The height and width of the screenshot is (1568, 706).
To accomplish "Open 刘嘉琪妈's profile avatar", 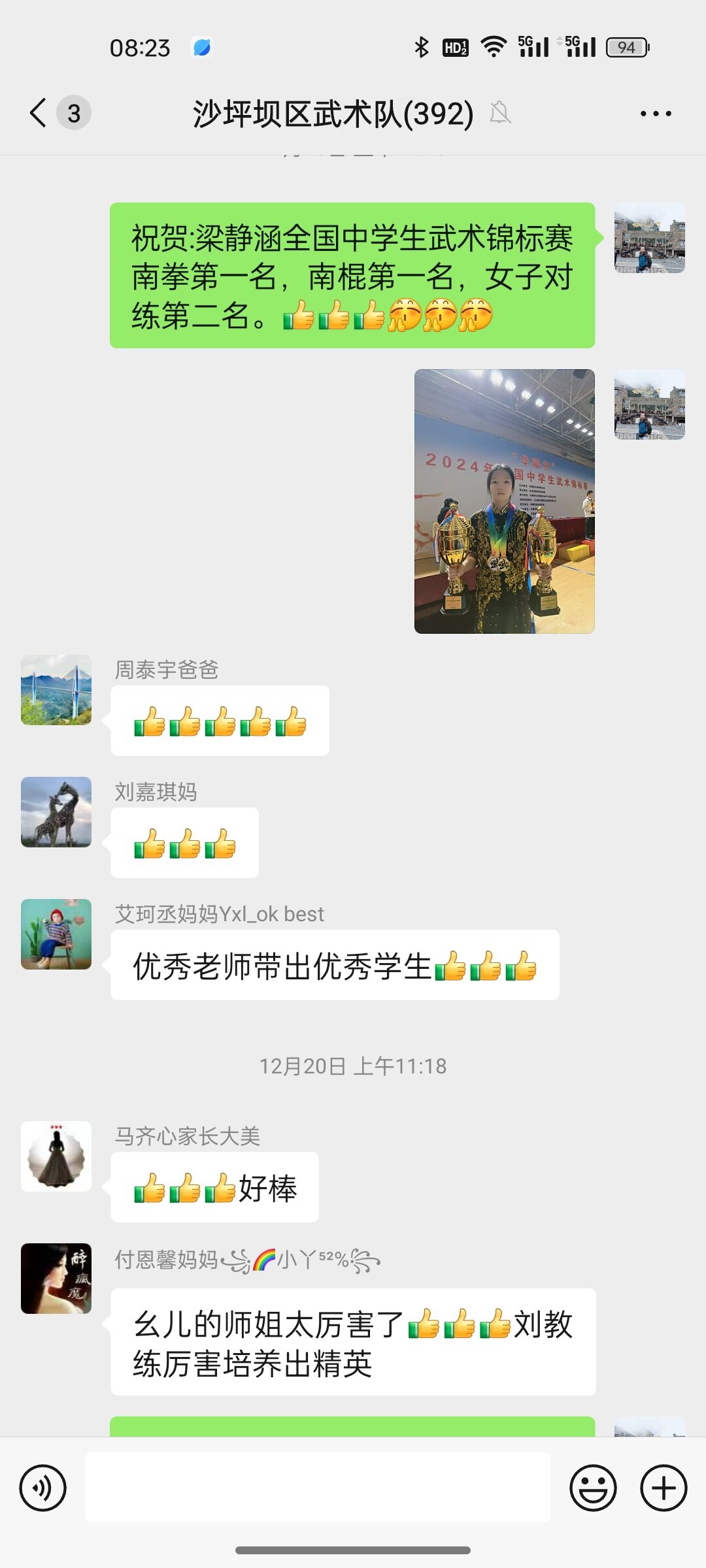I will (56, 812).
